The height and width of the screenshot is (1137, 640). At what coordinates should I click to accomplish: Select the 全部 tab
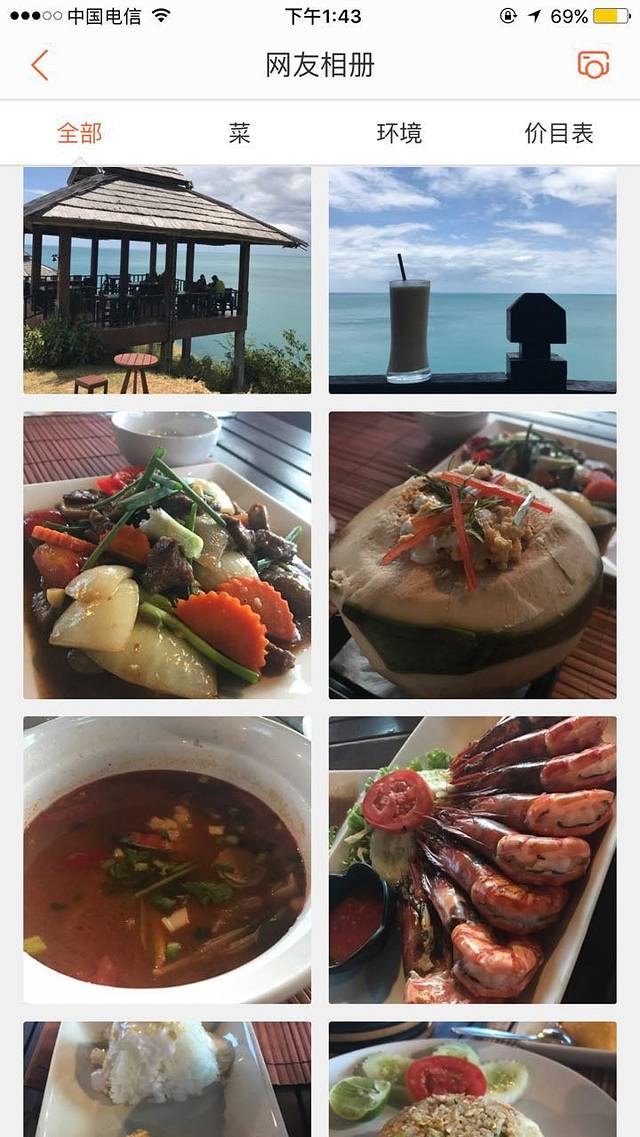(x=80, y=133)
